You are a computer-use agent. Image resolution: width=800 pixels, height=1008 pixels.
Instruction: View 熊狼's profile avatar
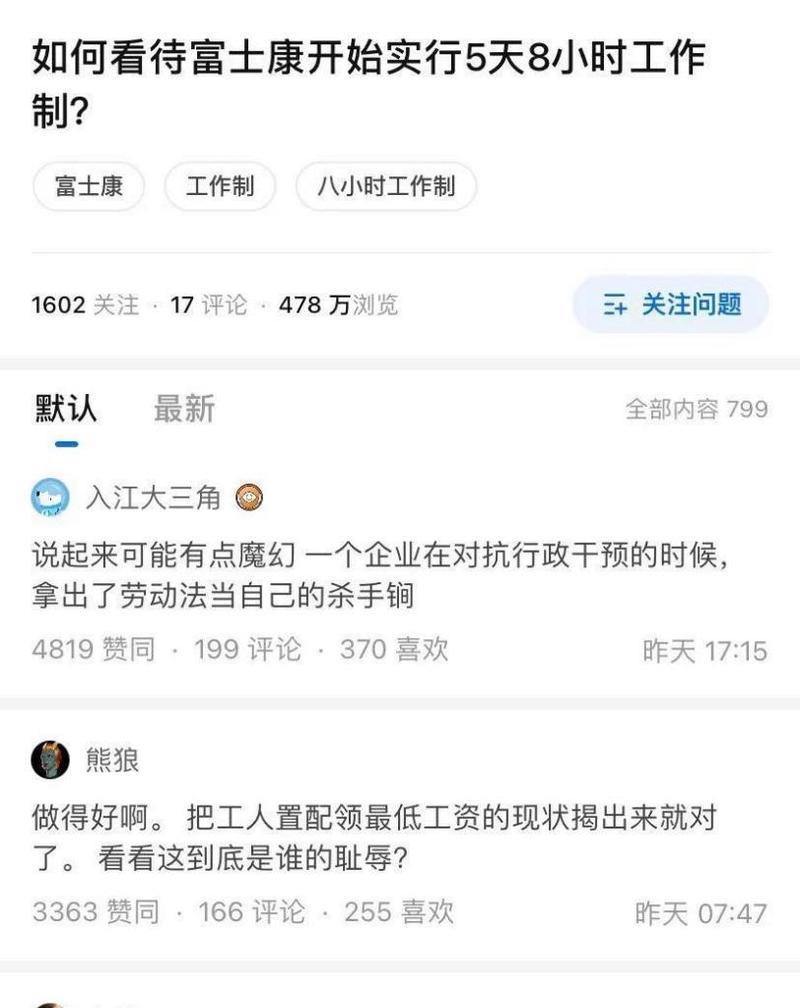coord(51,761)
